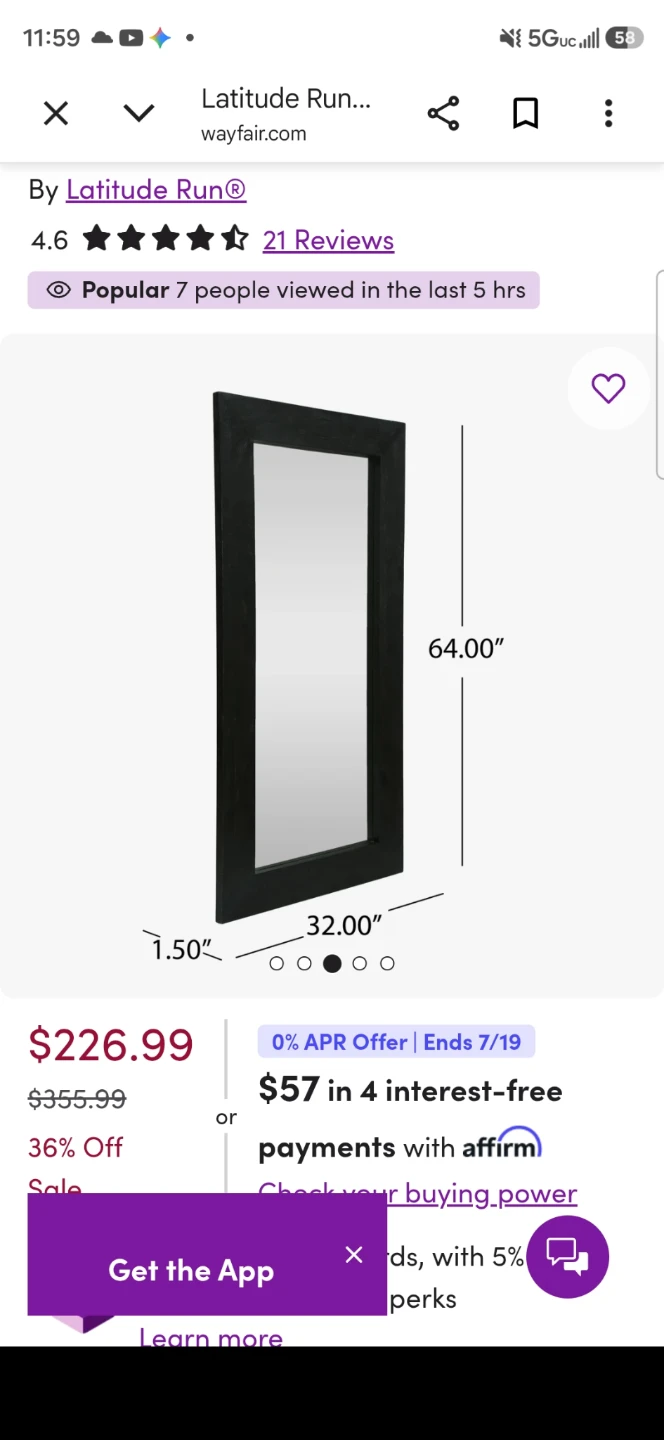Open the live chat bubble

pos(568,1256)
